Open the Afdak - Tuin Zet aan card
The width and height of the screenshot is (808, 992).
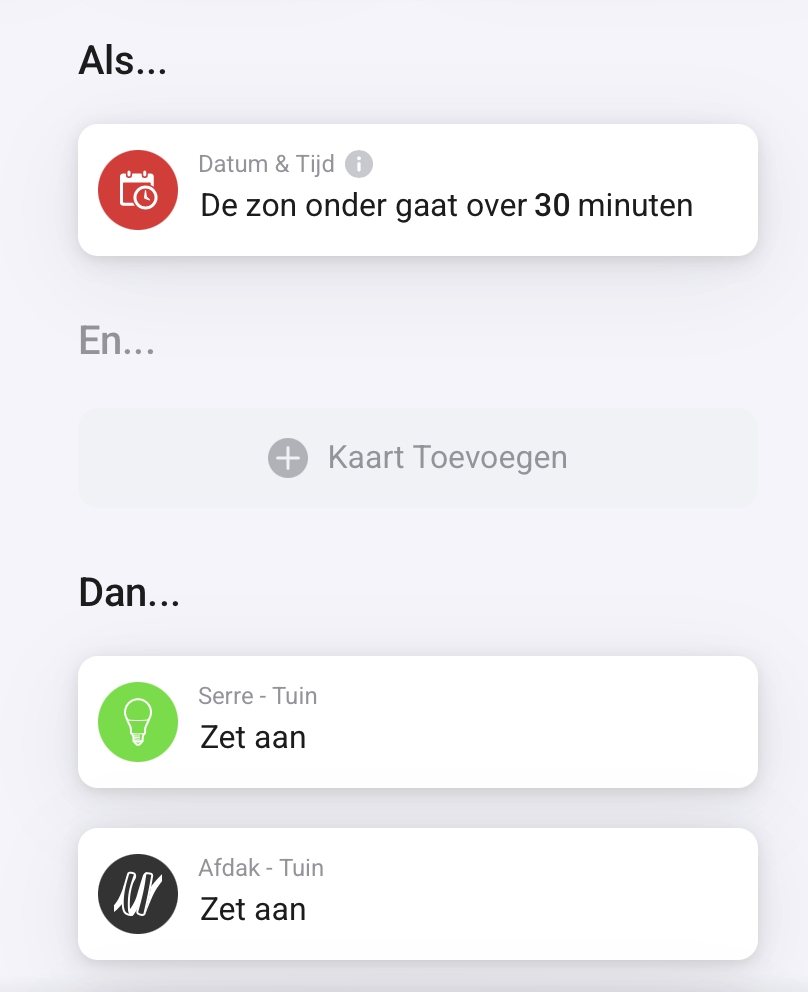pos(417,894)
